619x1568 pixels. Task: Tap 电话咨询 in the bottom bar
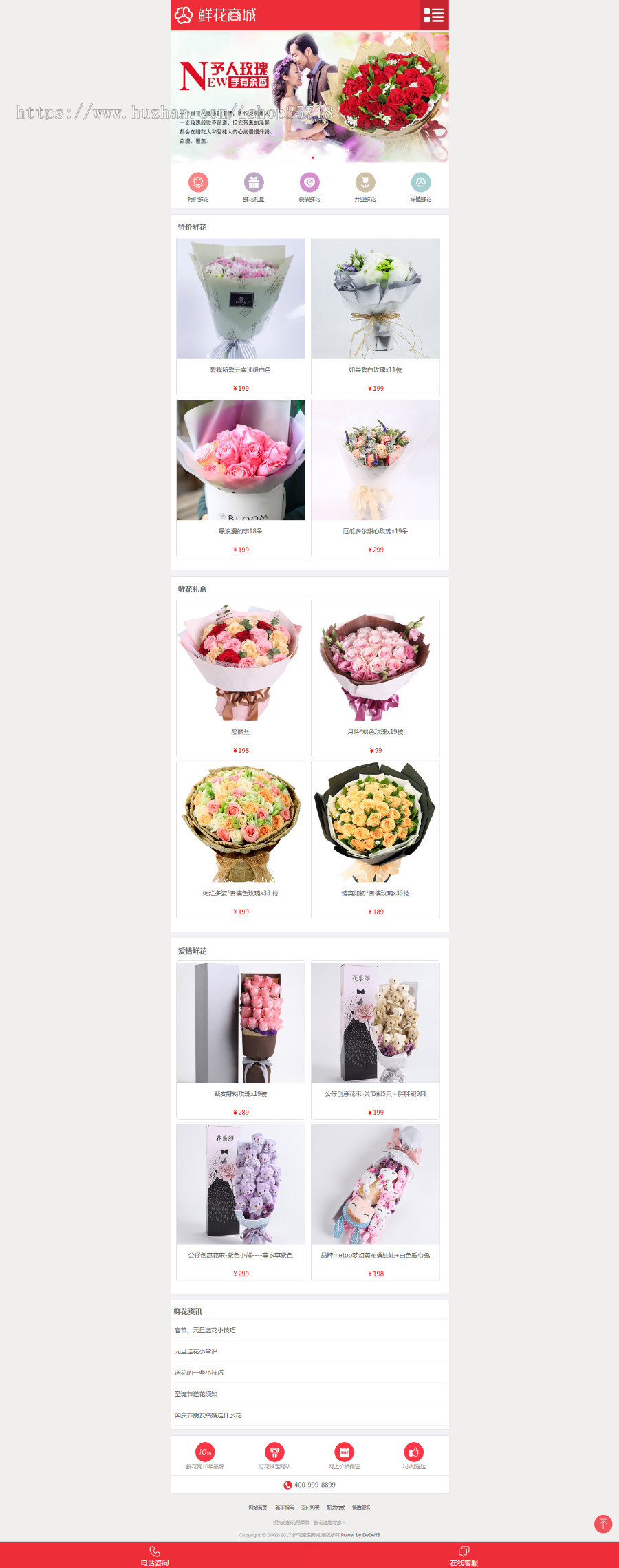coord(155,1556)
